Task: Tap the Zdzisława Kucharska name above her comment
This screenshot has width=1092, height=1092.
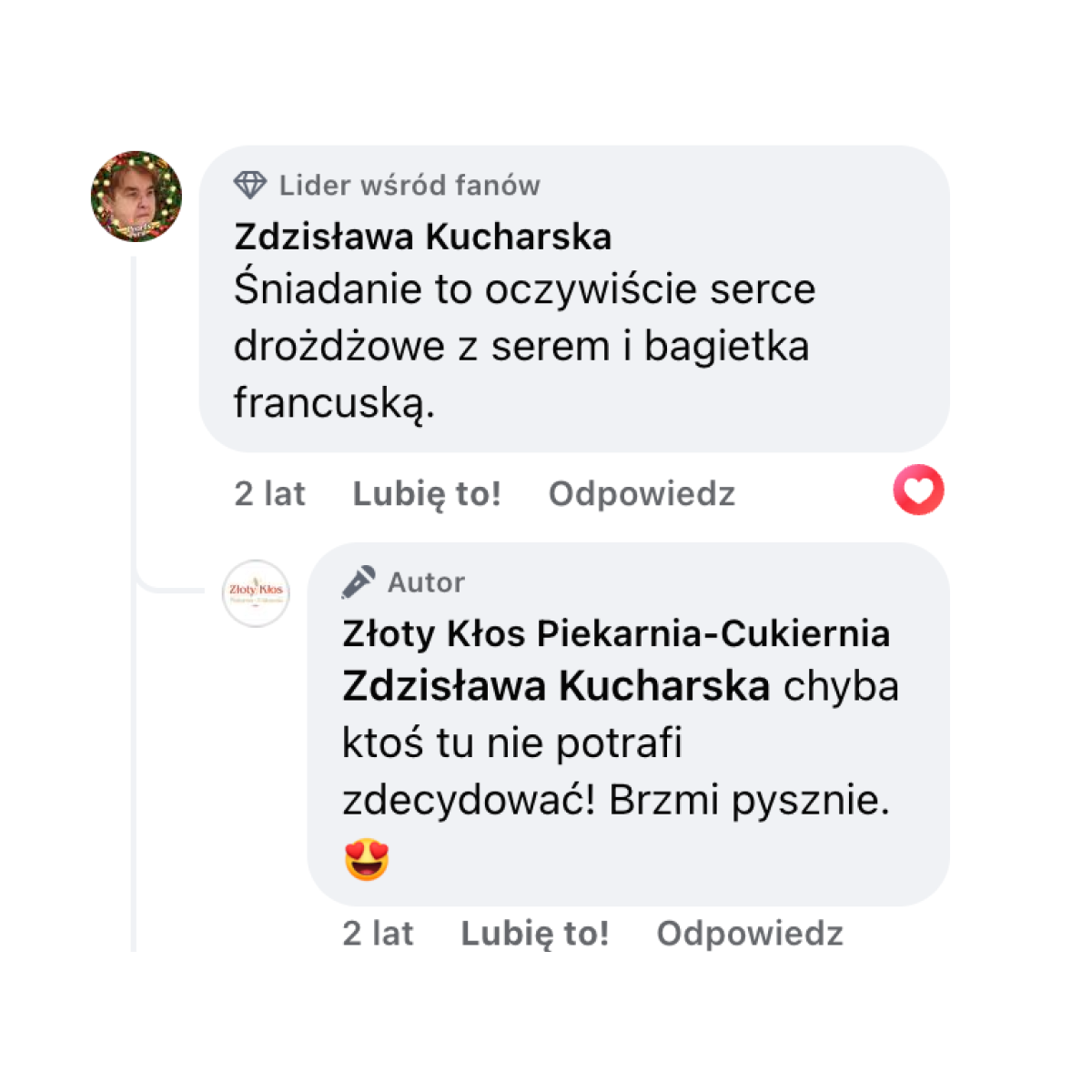Action: click(x=422, y=238)
